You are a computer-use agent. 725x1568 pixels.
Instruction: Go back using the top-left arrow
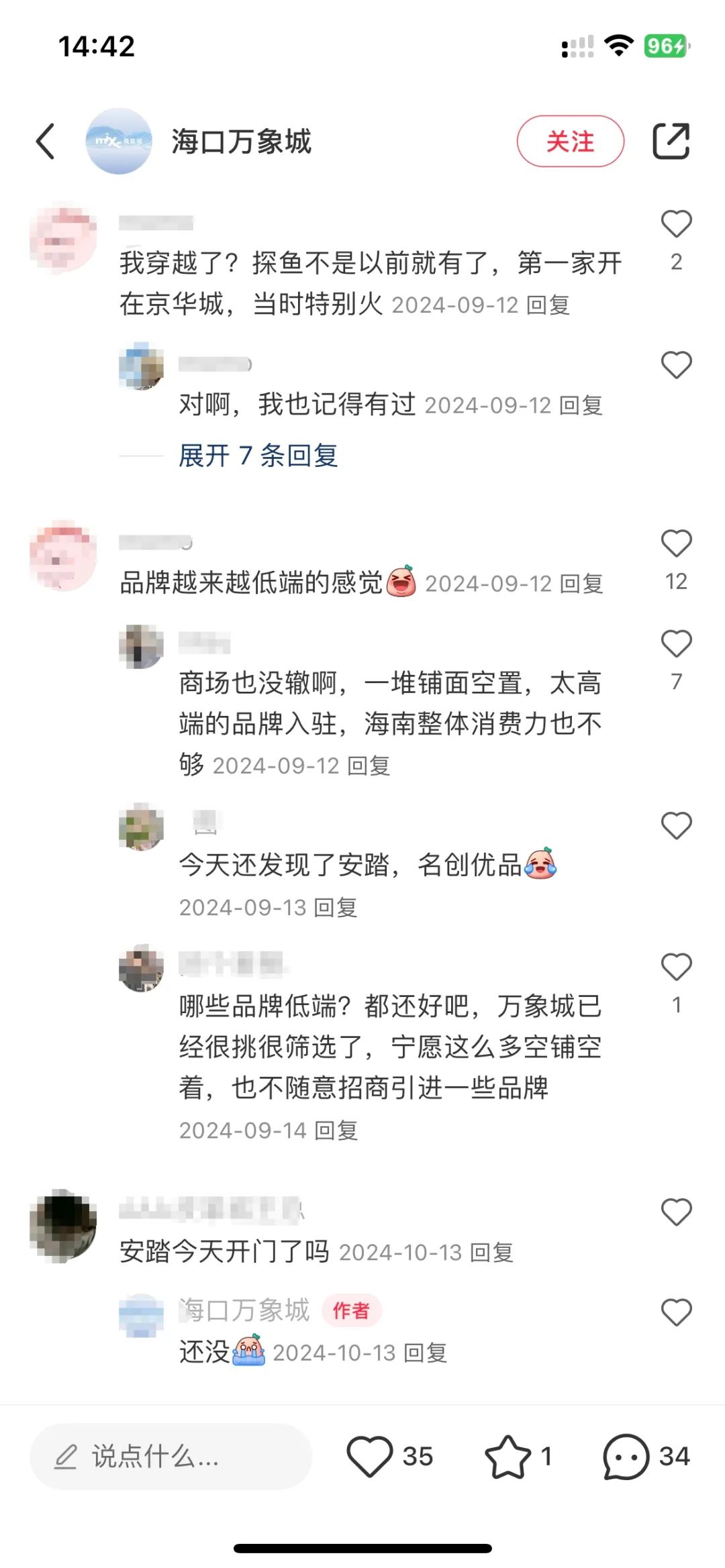[x=46, y=142]
